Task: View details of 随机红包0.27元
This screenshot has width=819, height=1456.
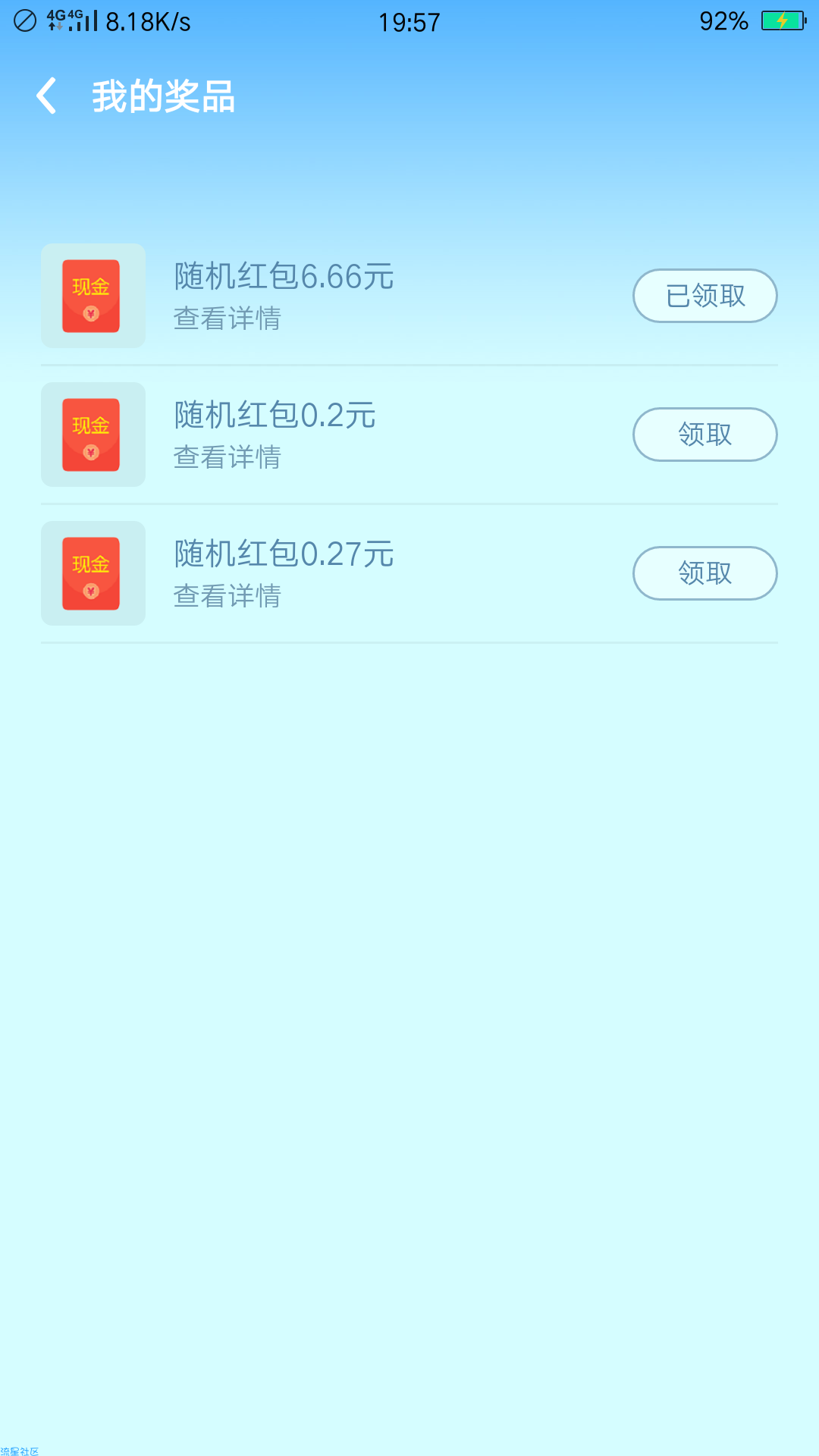Action: click(x=227, y=596)
